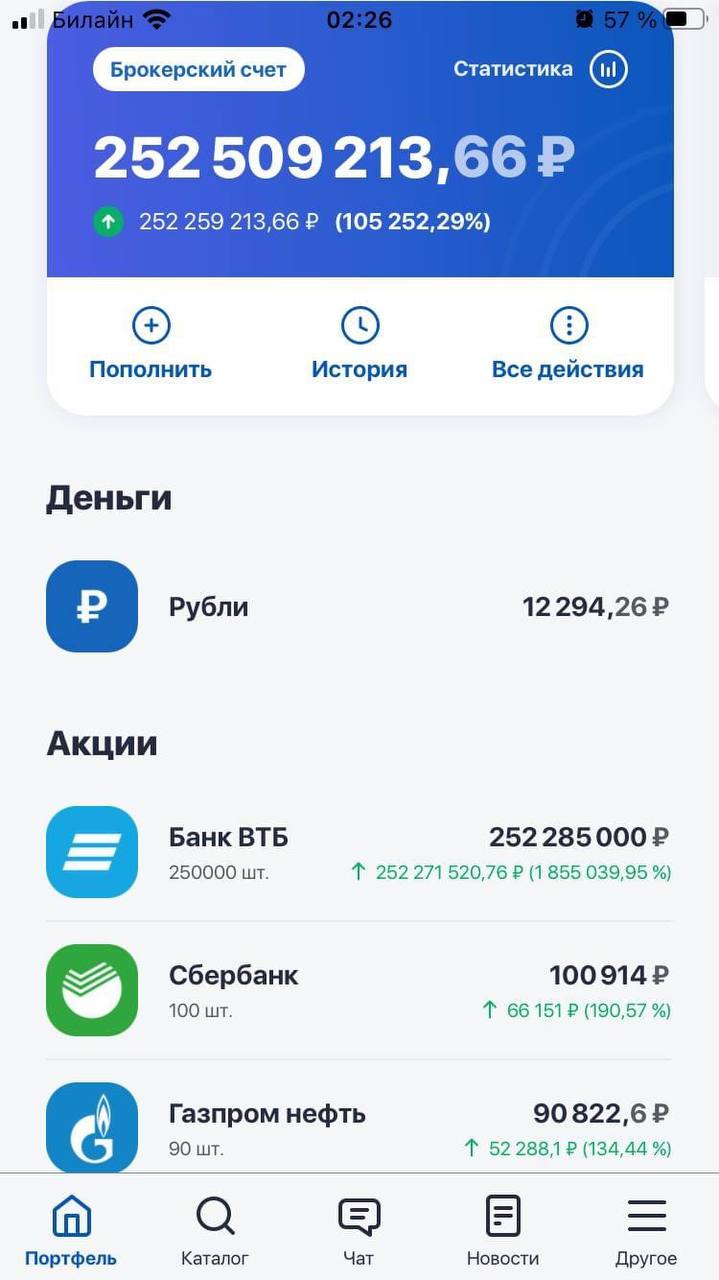Open История of operations

tap(359, 344)
